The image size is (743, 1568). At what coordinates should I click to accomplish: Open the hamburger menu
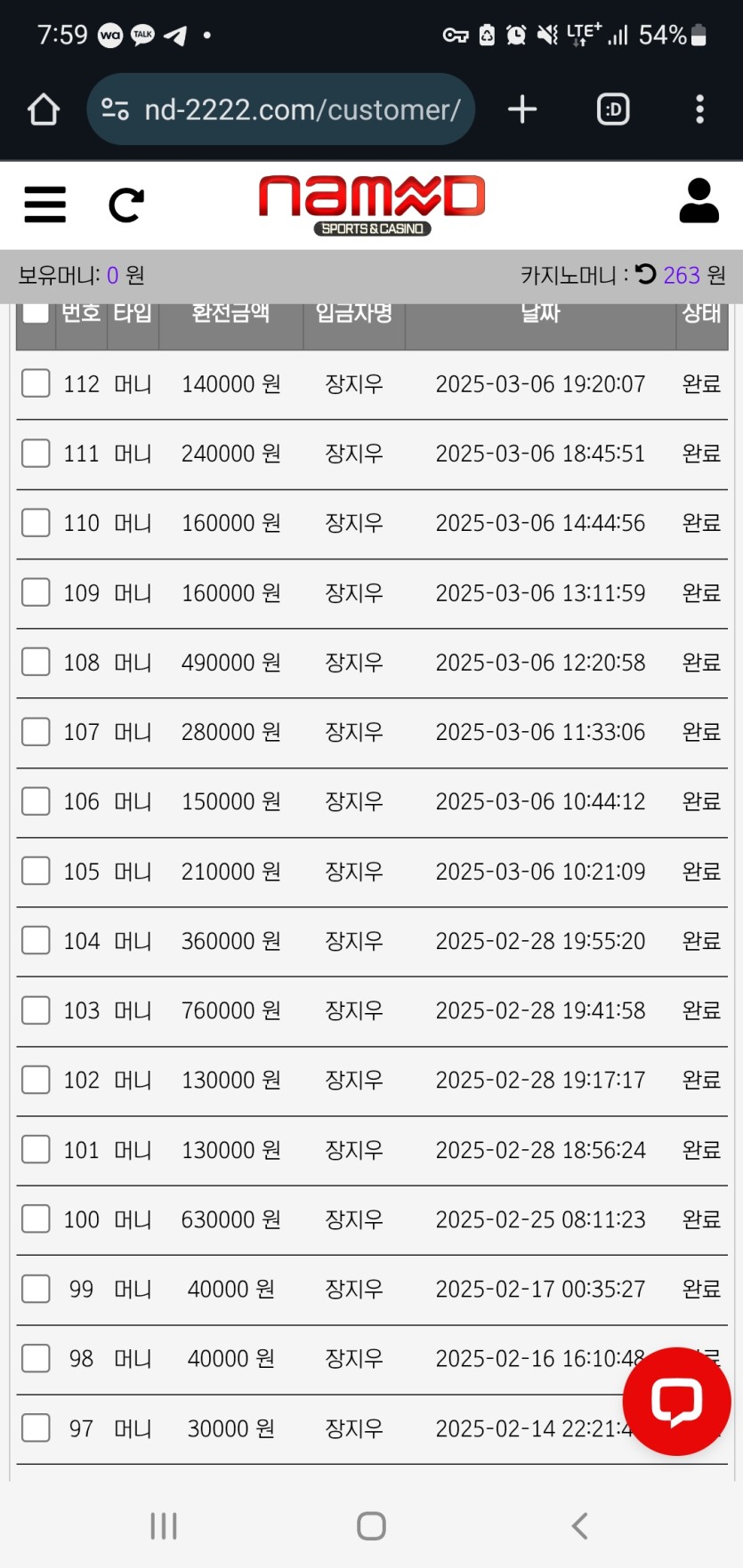coord(44,204)
